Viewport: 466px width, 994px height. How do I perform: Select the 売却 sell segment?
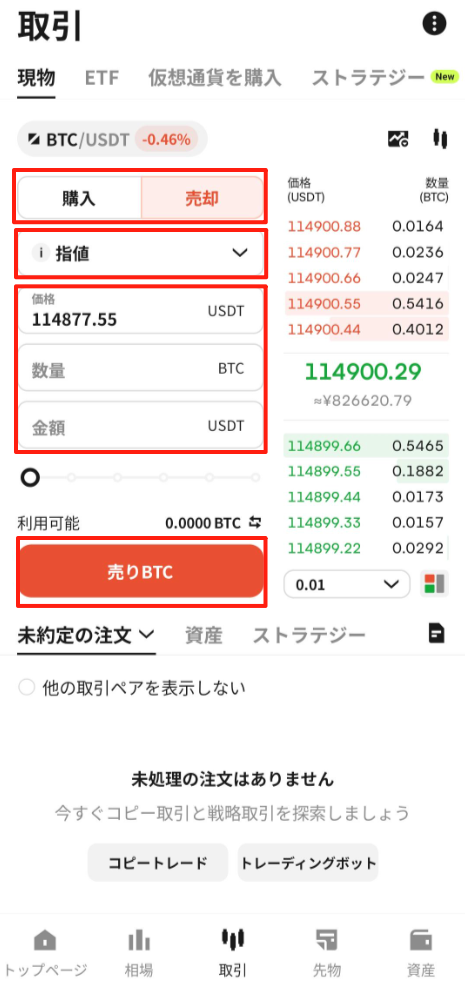point(202,198)
